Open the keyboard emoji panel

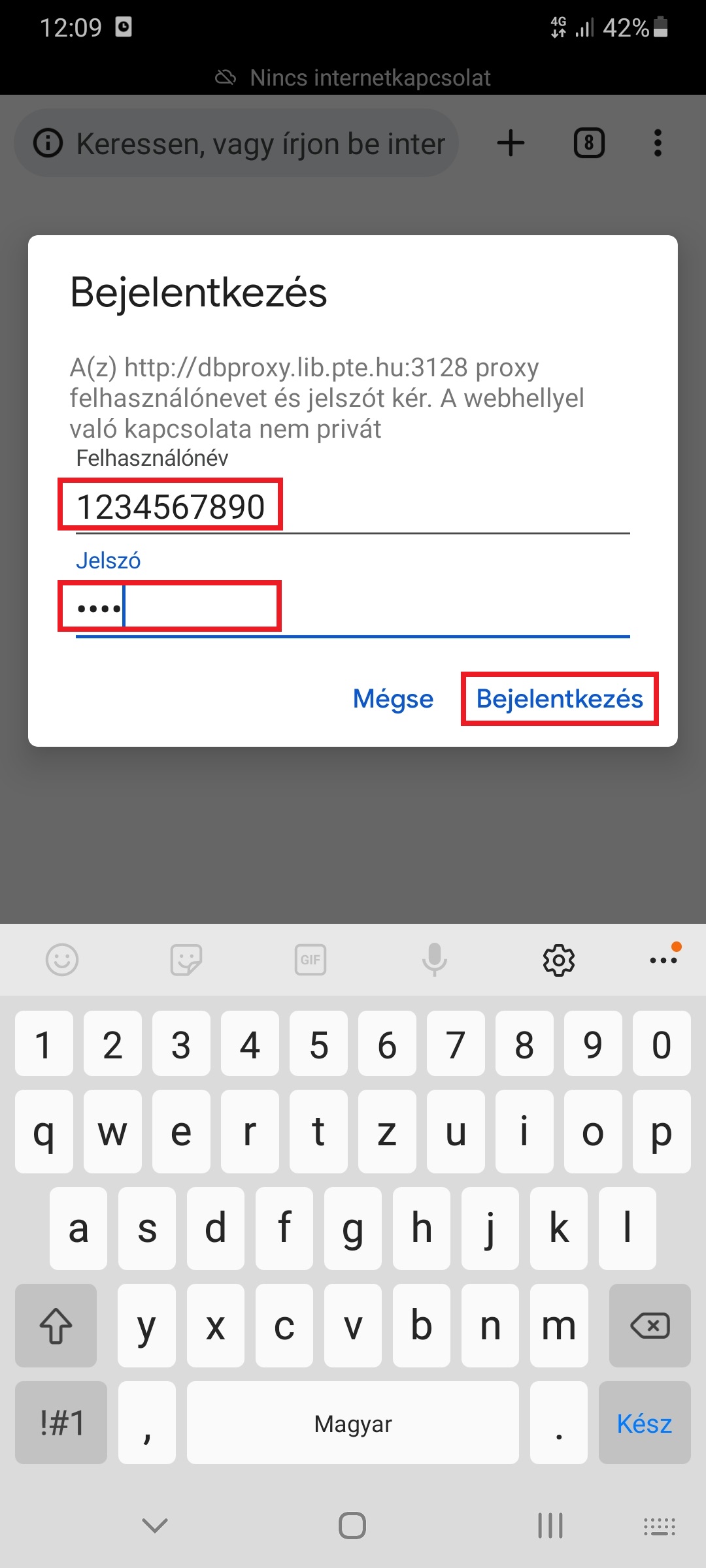62,960
